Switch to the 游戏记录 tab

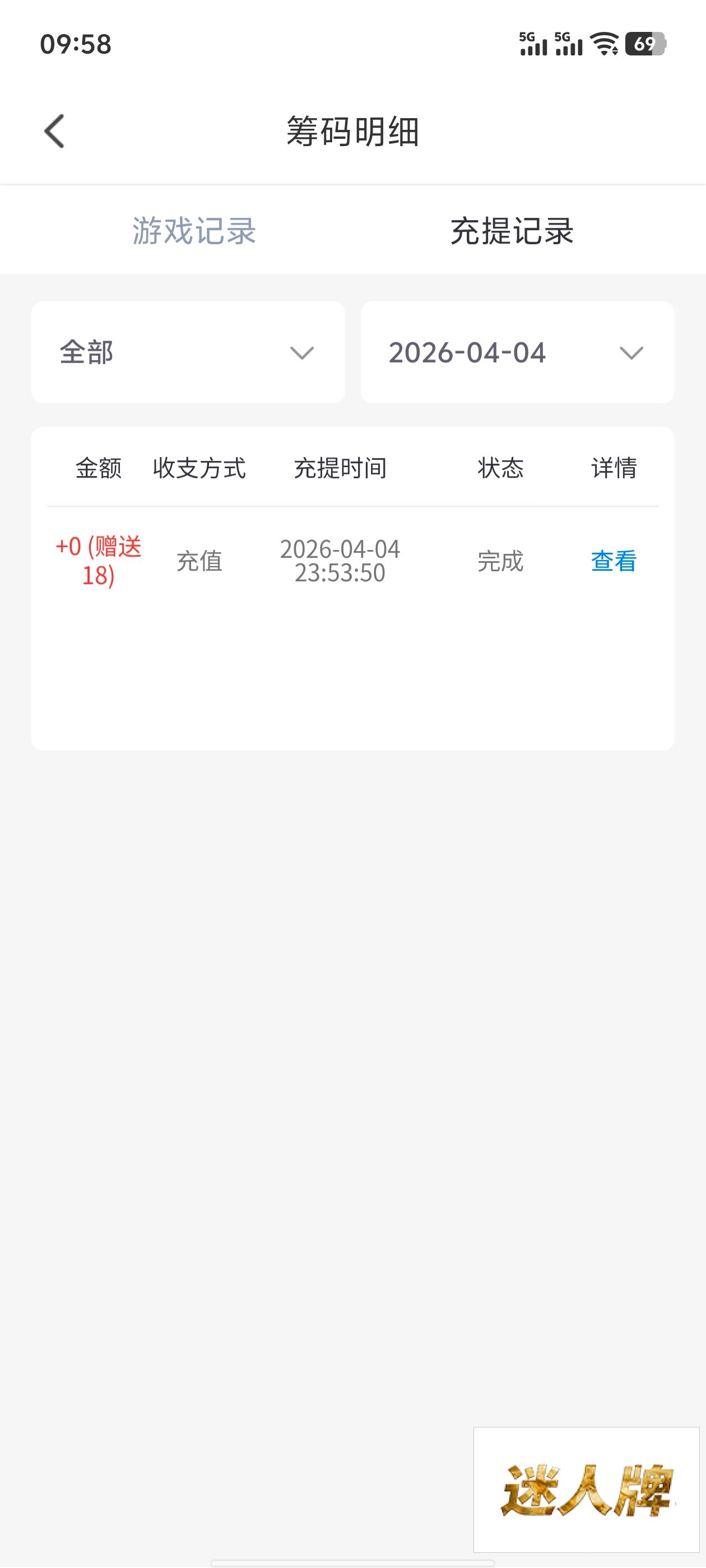coord(194,231)
